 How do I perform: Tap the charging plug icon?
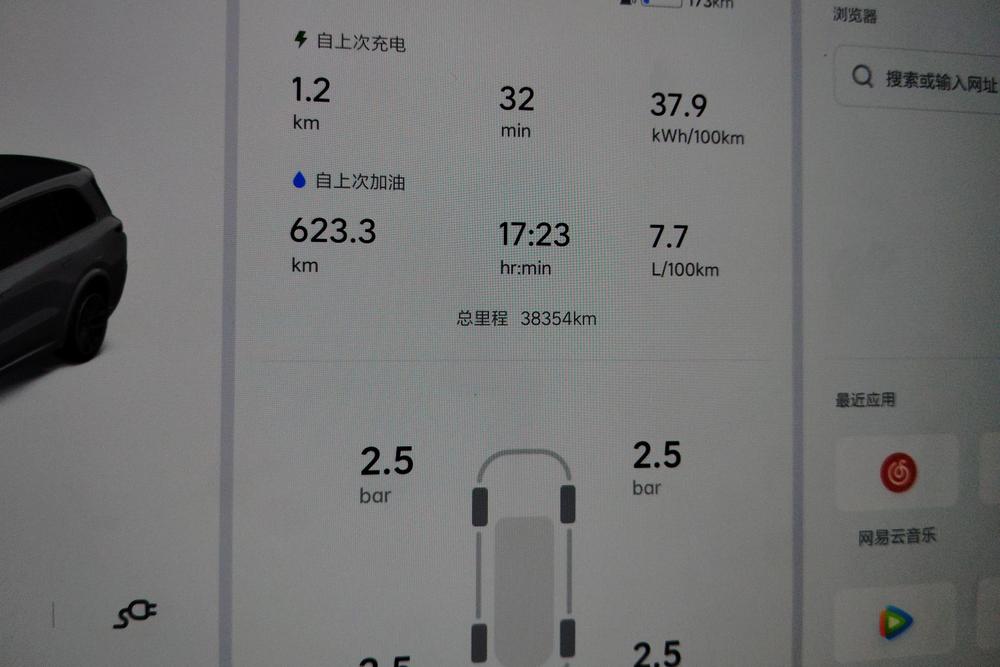coord(135,613)
